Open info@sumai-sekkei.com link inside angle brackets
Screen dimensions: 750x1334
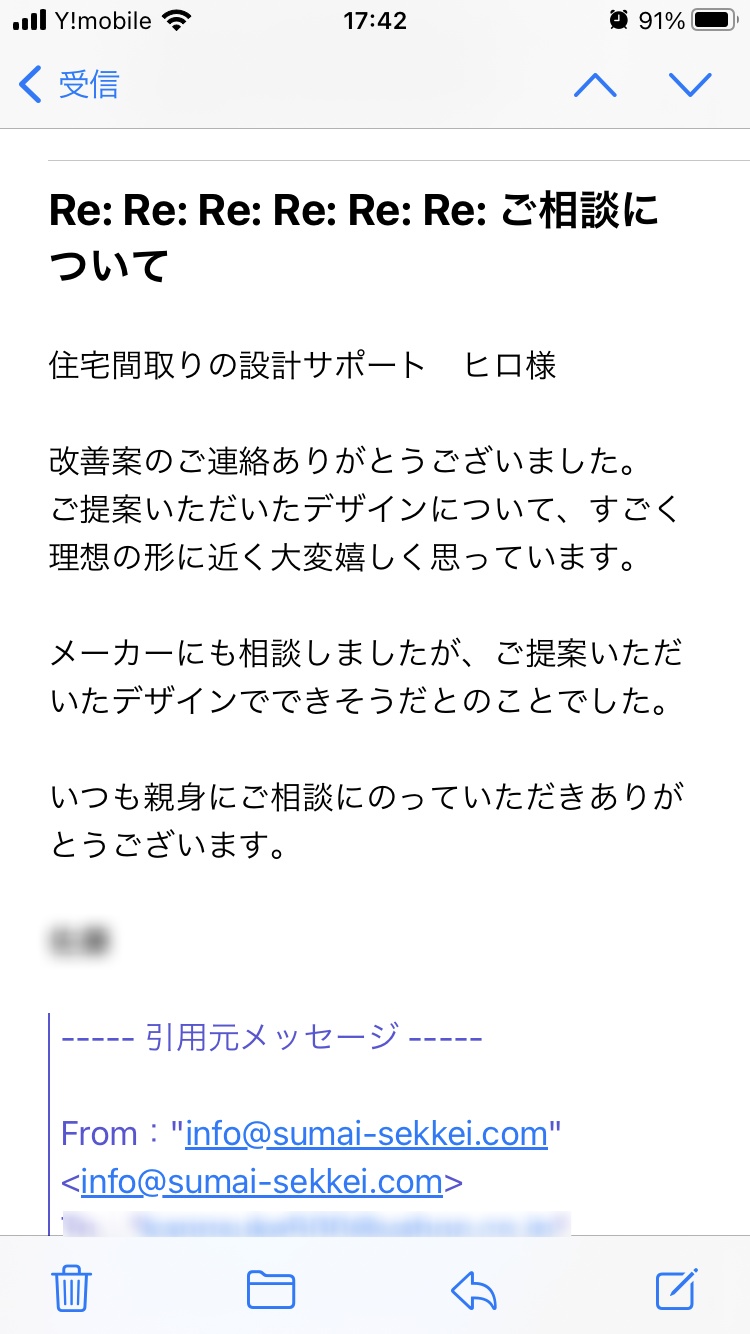[x=261, y=1182]
